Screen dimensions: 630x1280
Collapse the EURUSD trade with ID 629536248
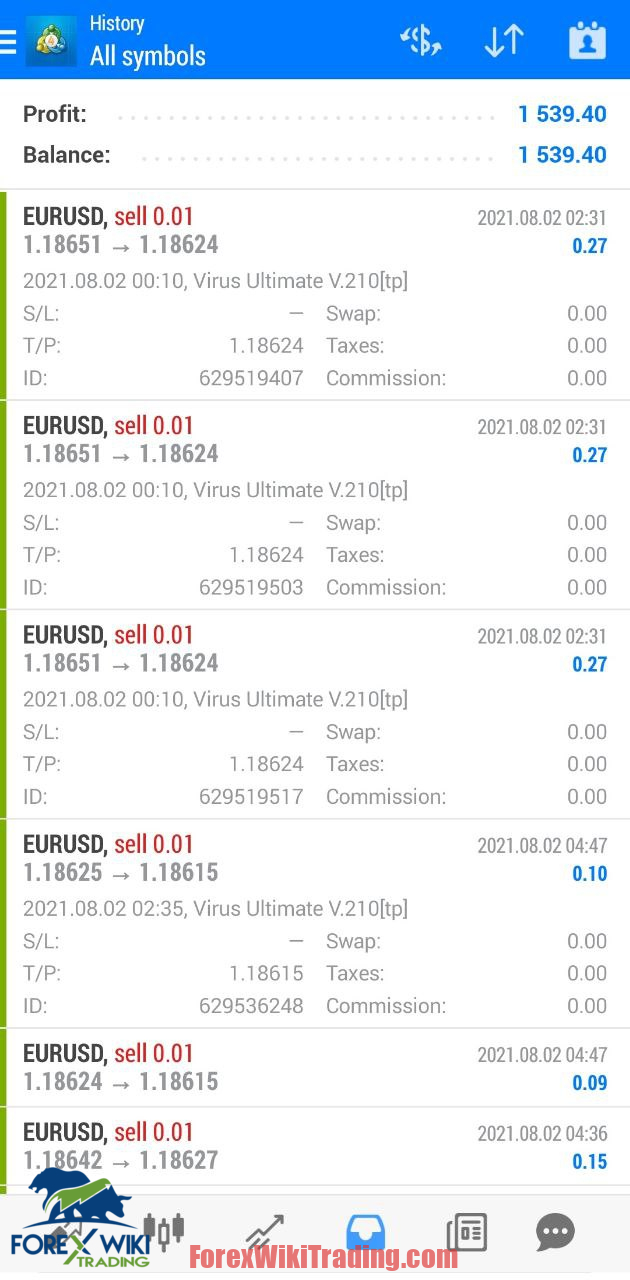pyautogui.click(x=315, y=923)
